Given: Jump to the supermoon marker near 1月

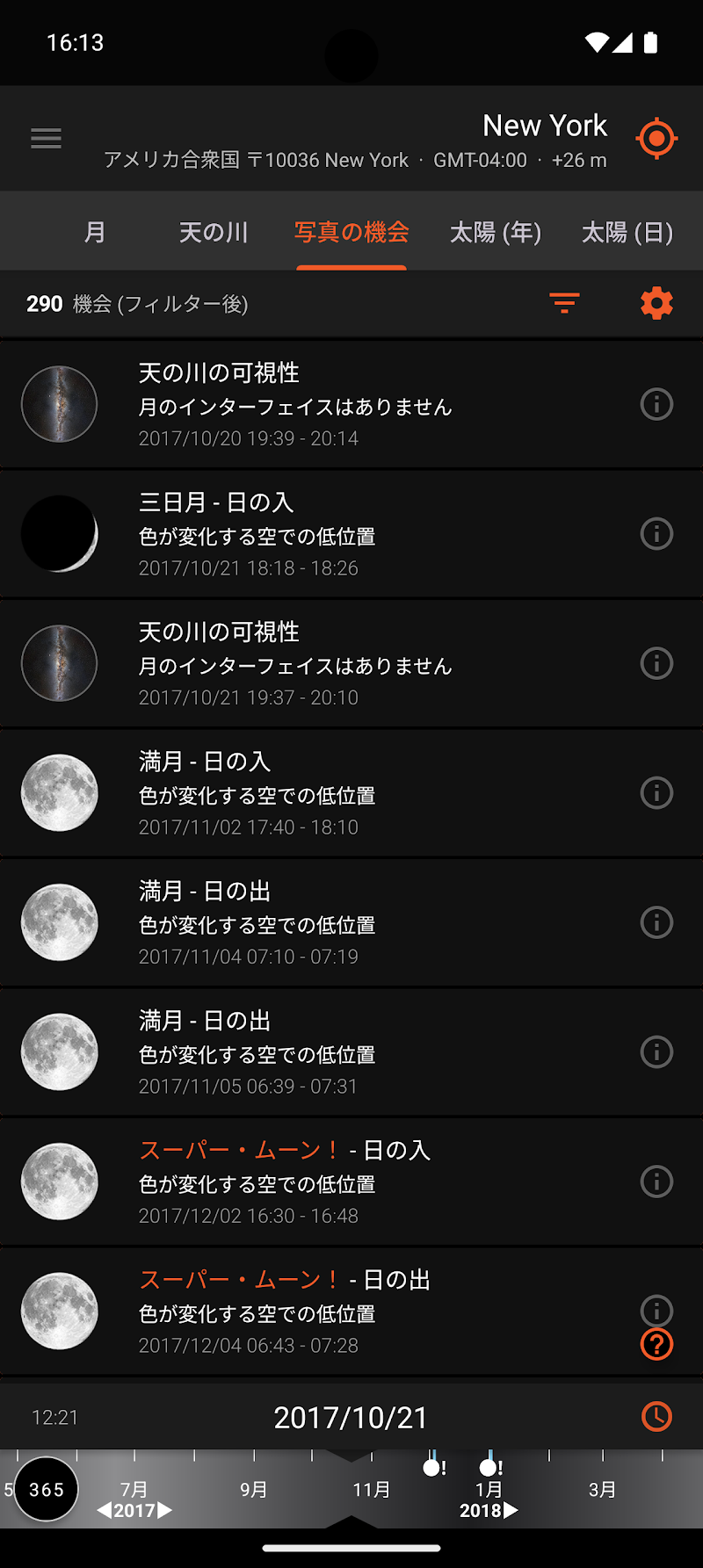Looking at the screenshot, I should tap(489, 1467).
